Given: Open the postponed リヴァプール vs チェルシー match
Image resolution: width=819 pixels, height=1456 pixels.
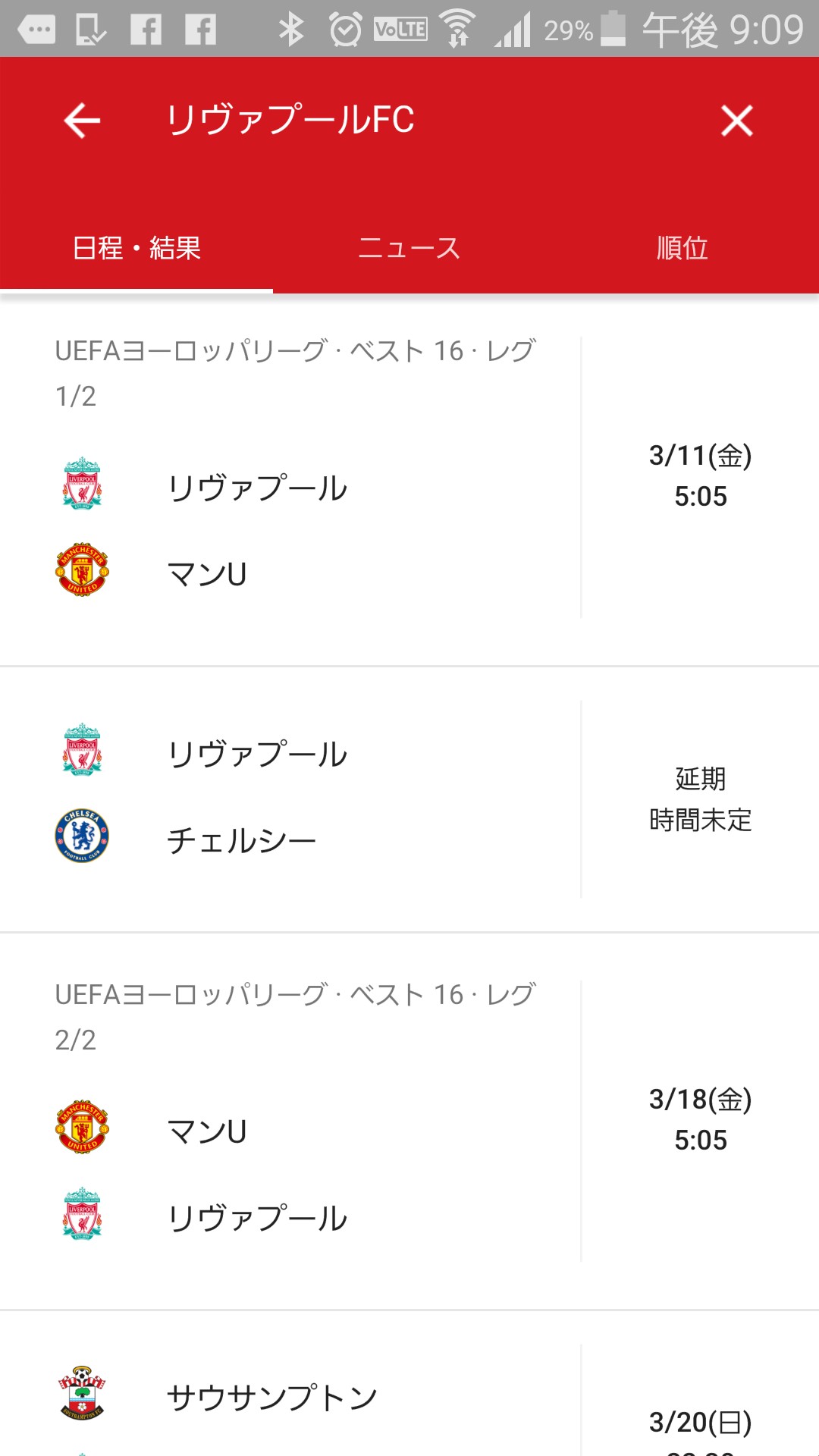Looking at the screenshot, I should (409, 798).
